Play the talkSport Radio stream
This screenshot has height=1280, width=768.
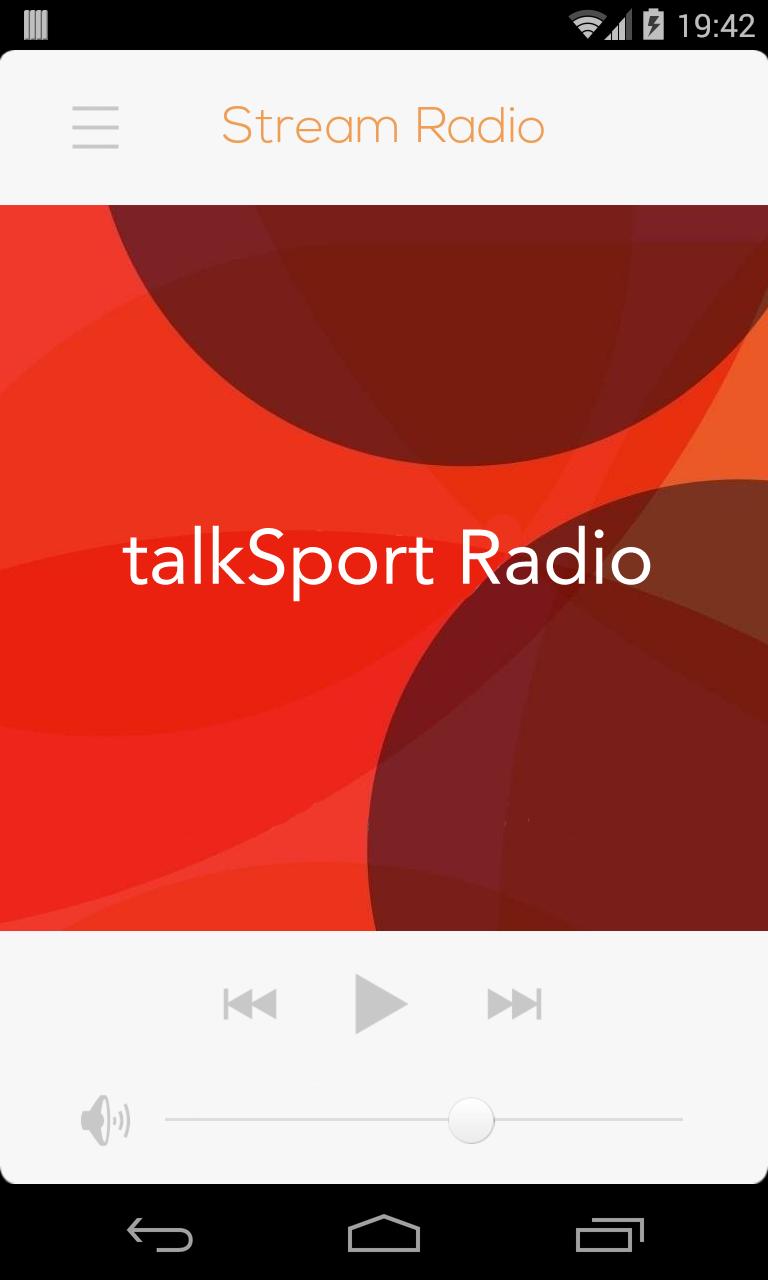[x=380, y=1003]
